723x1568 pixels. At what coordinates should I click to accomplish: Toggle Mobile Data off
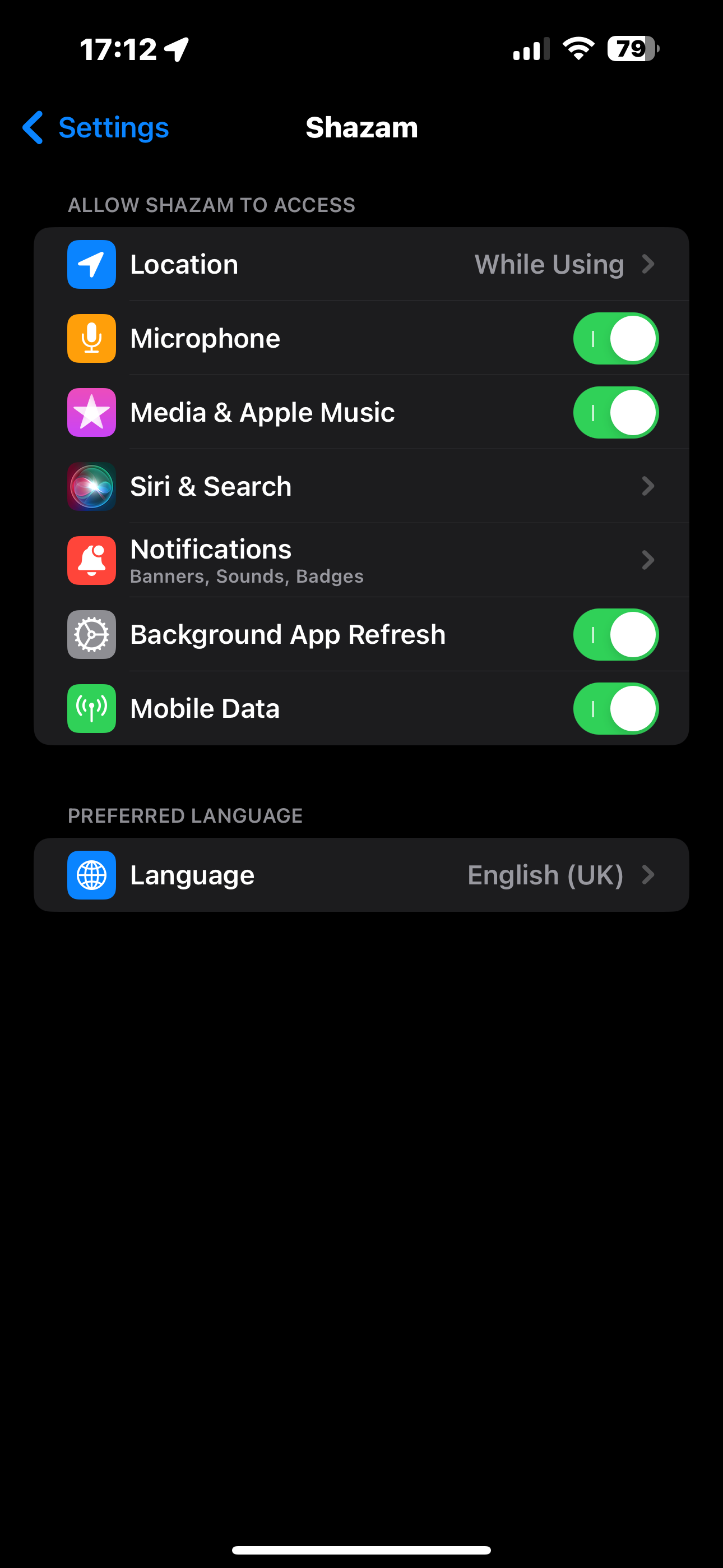[615, 708]
